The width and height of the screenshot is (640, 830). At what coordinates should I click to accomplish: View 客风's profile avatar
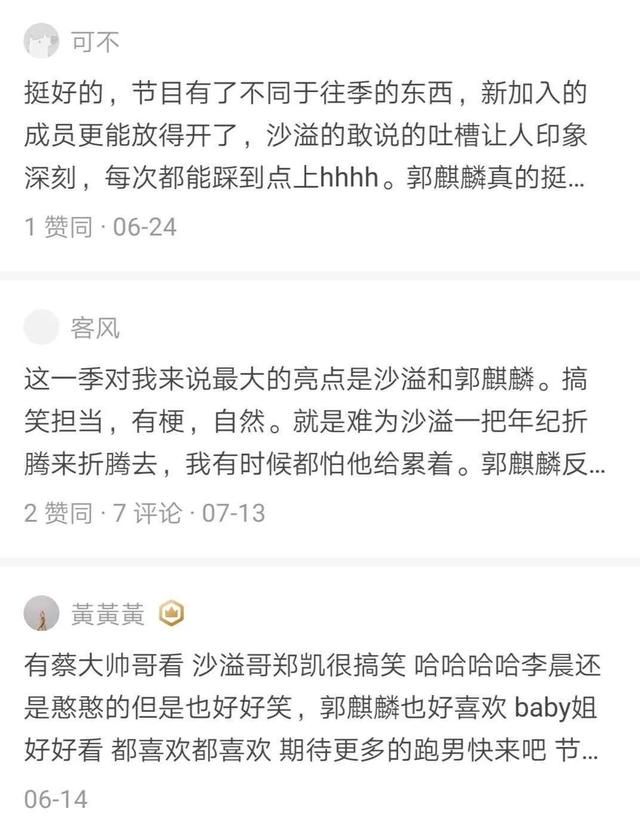pyautogui.click(x=41, y=327)
